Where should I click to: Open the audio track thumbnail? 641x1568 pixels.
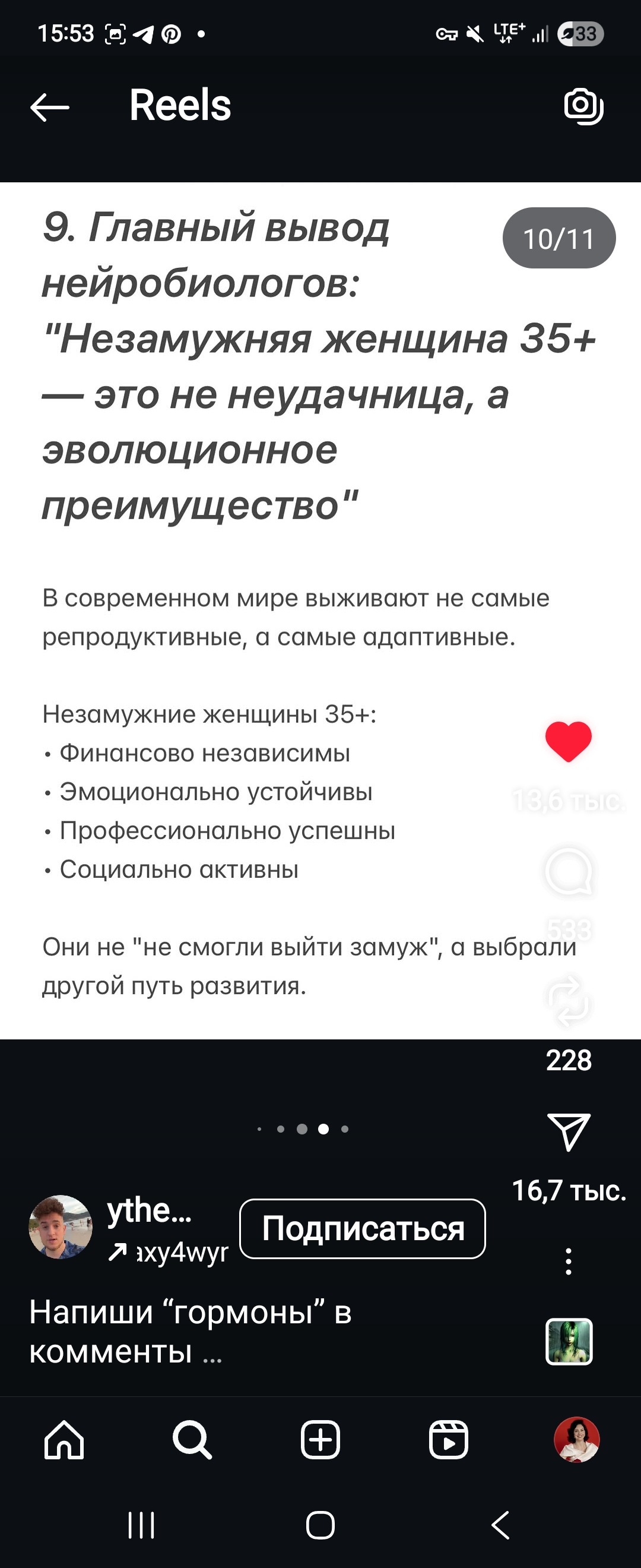569,1341
